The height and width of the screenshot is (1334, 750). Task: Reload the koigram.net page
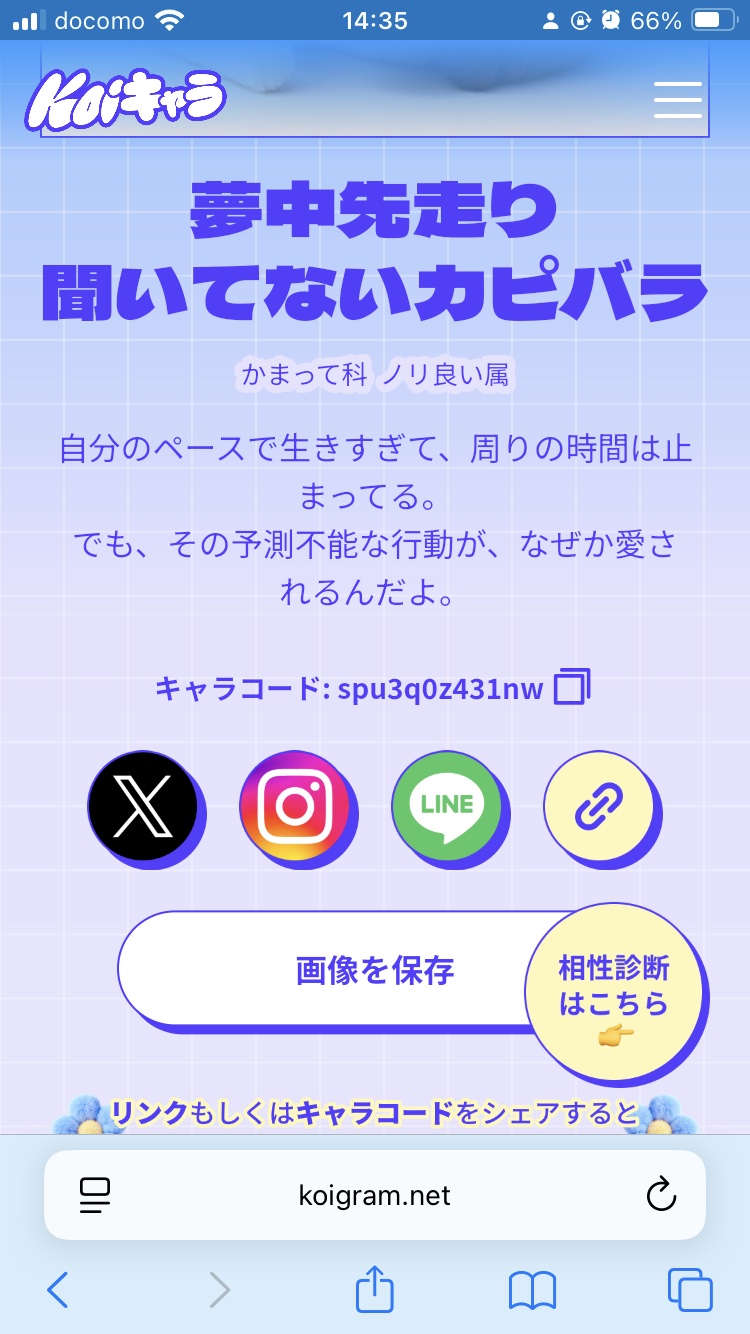click(661, 1195)
